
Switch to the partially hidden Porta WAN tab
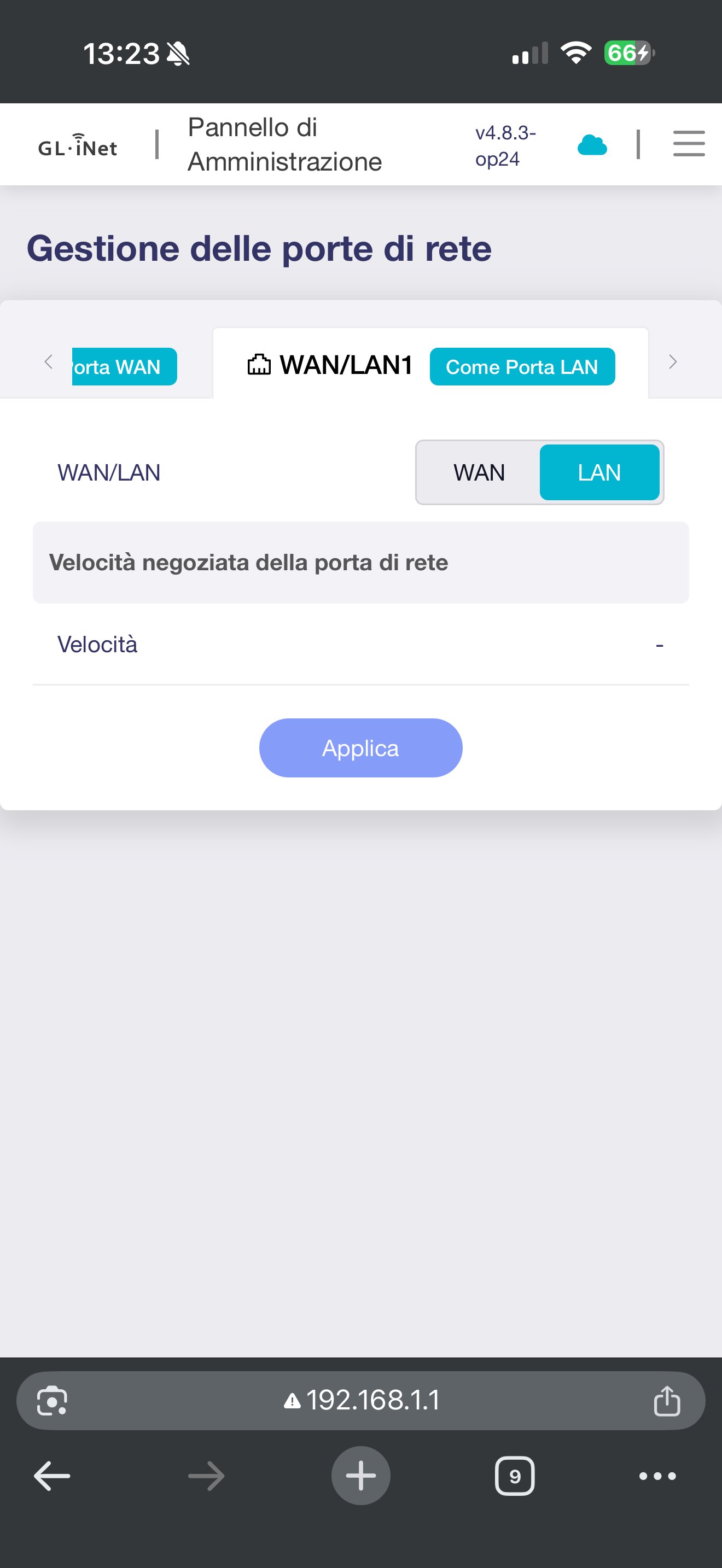click(x=124, y=366)
